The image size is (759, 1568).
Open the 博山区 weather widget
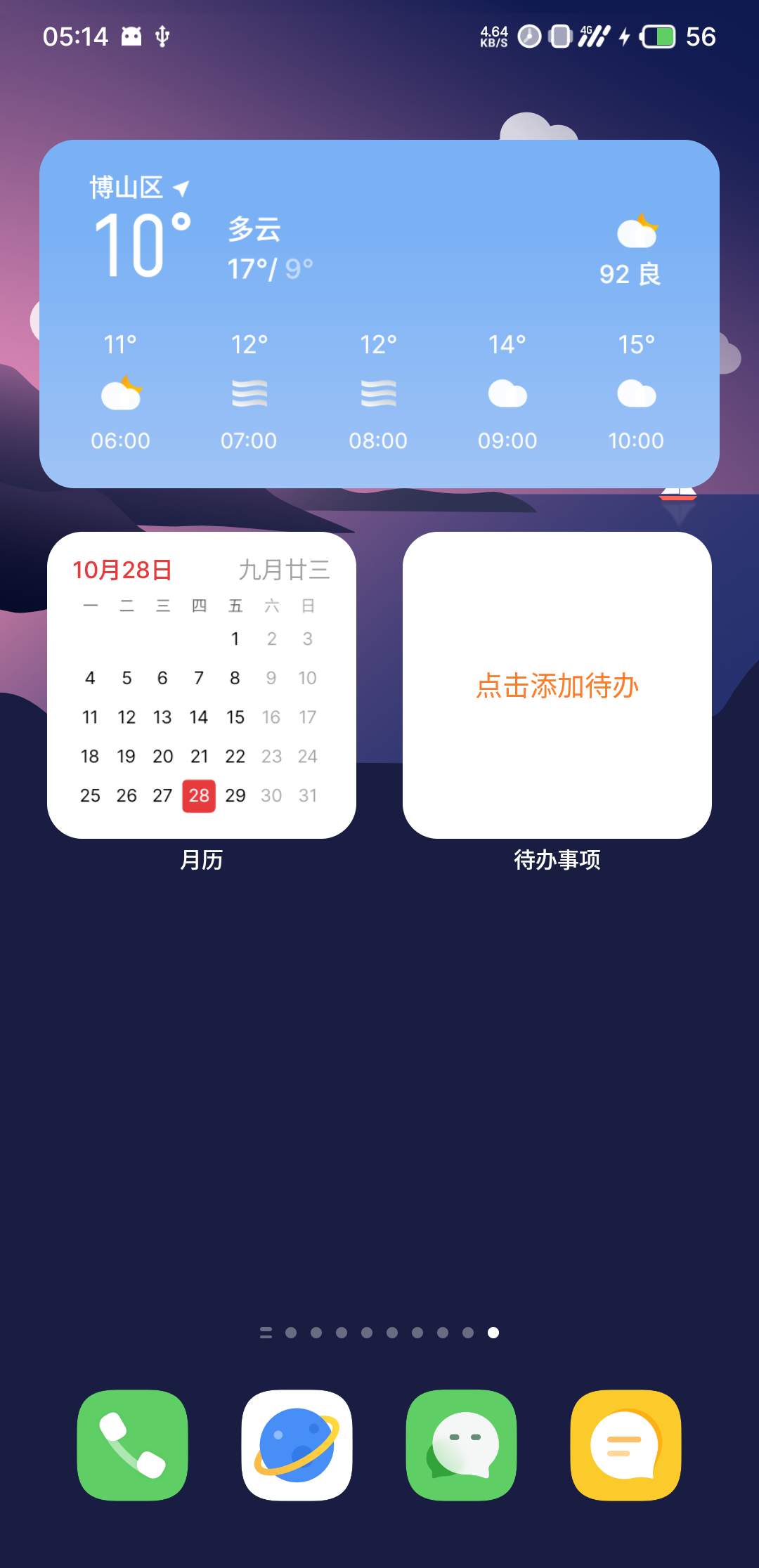click(379, 313)
